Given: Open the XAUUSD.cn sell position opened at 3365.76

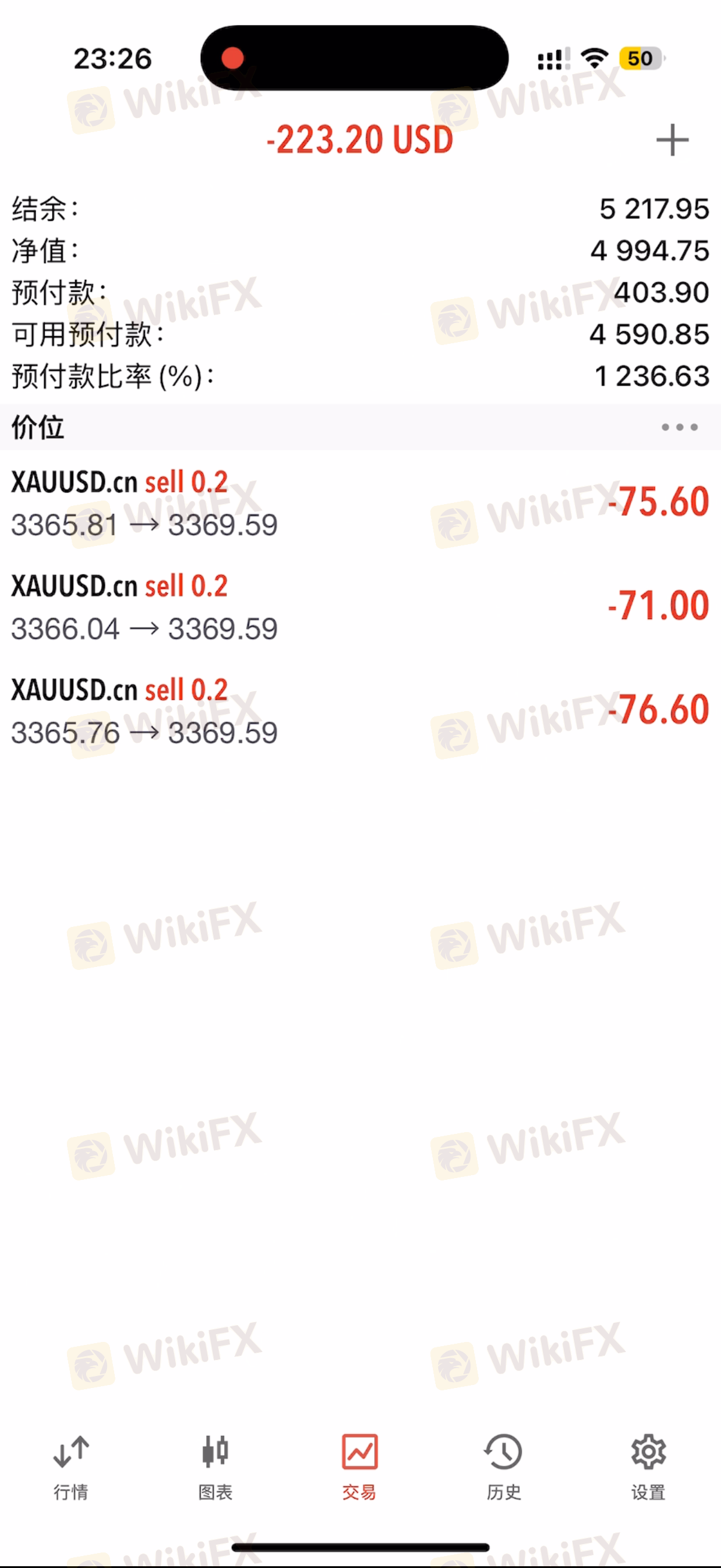Looking at the screenshot, I should coord(360,711).
